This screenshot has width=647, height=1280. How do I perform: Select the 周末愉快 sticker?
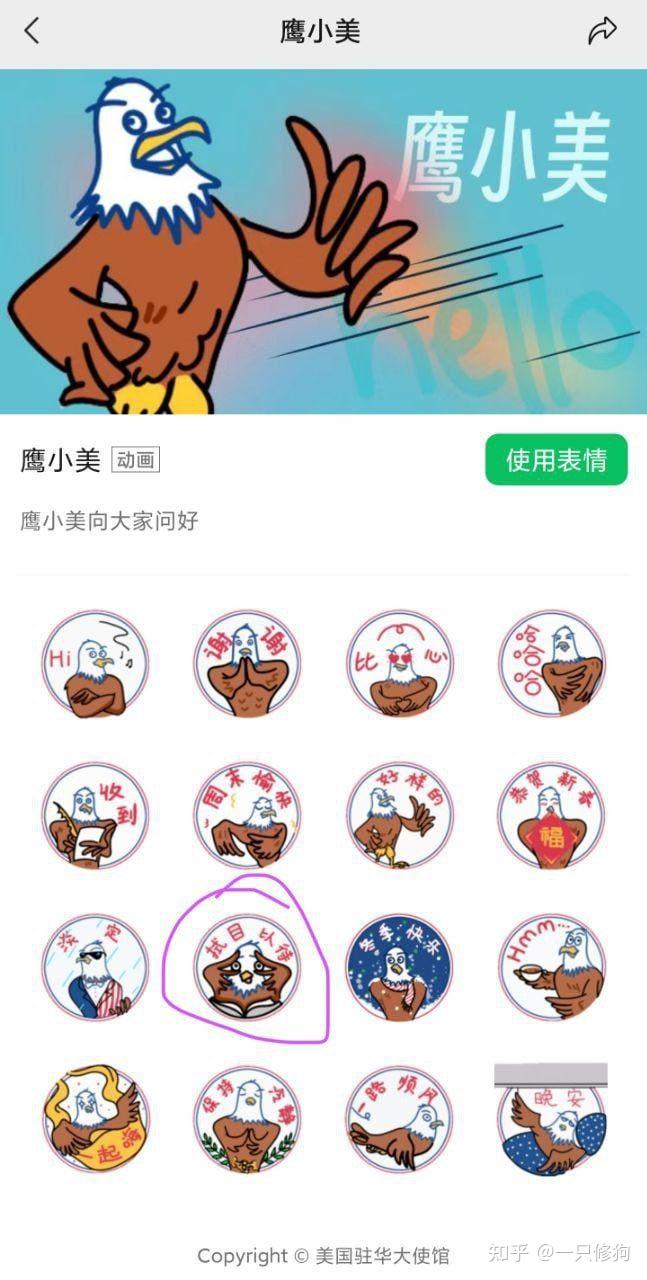coord(247,815)
